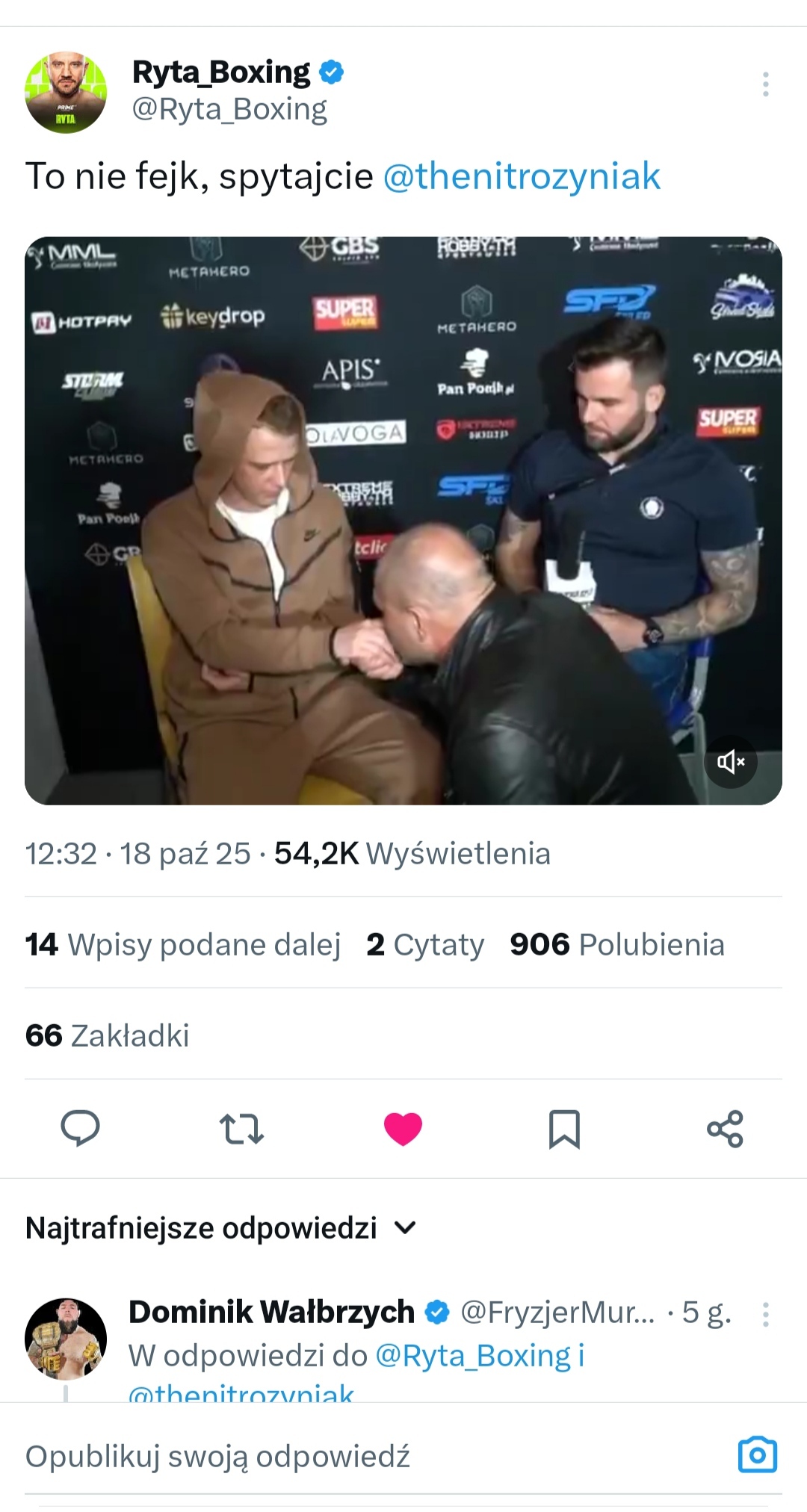
Task: Bookmark this tweet
Action: click(x=564, y=1128)
